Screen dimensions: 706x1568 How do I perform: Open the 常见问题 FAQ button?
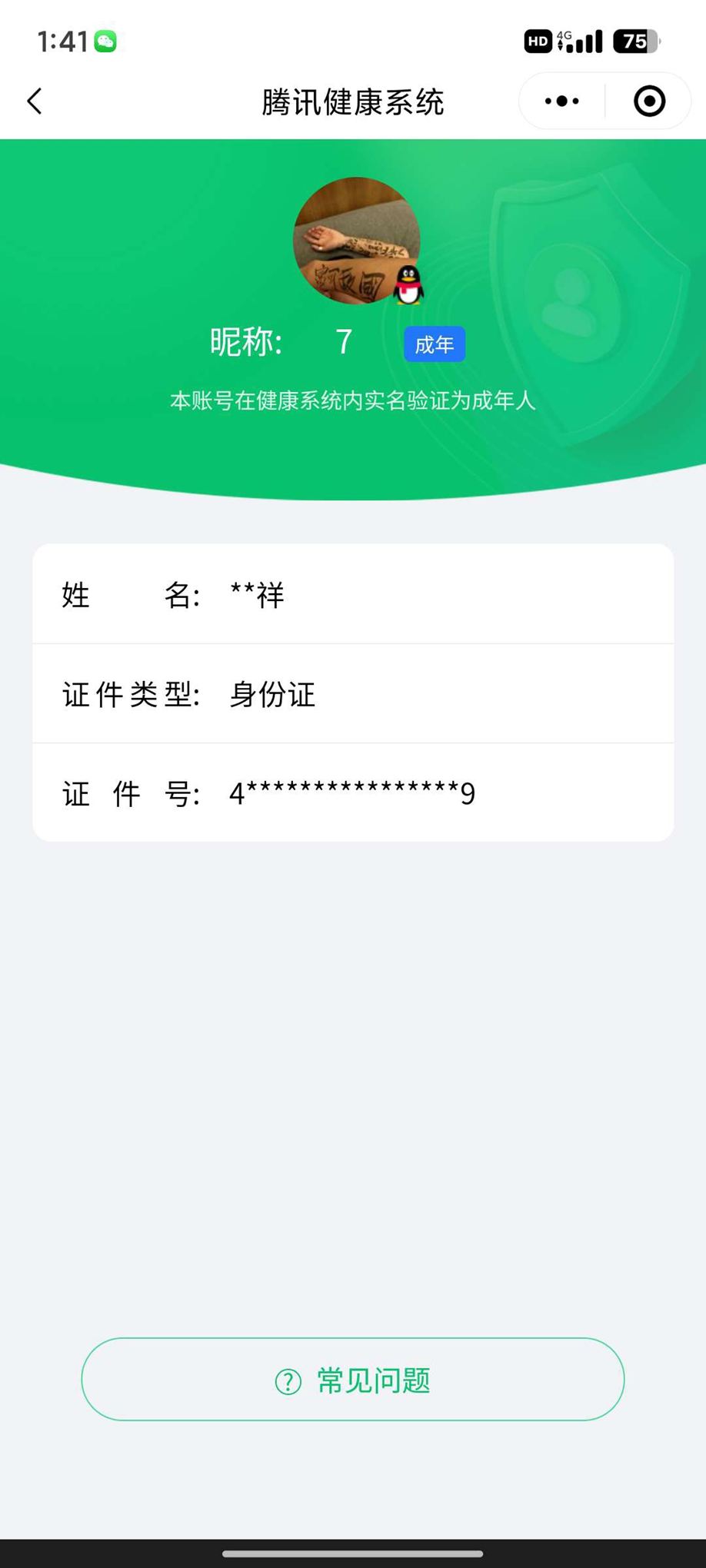click(353, 1380)
